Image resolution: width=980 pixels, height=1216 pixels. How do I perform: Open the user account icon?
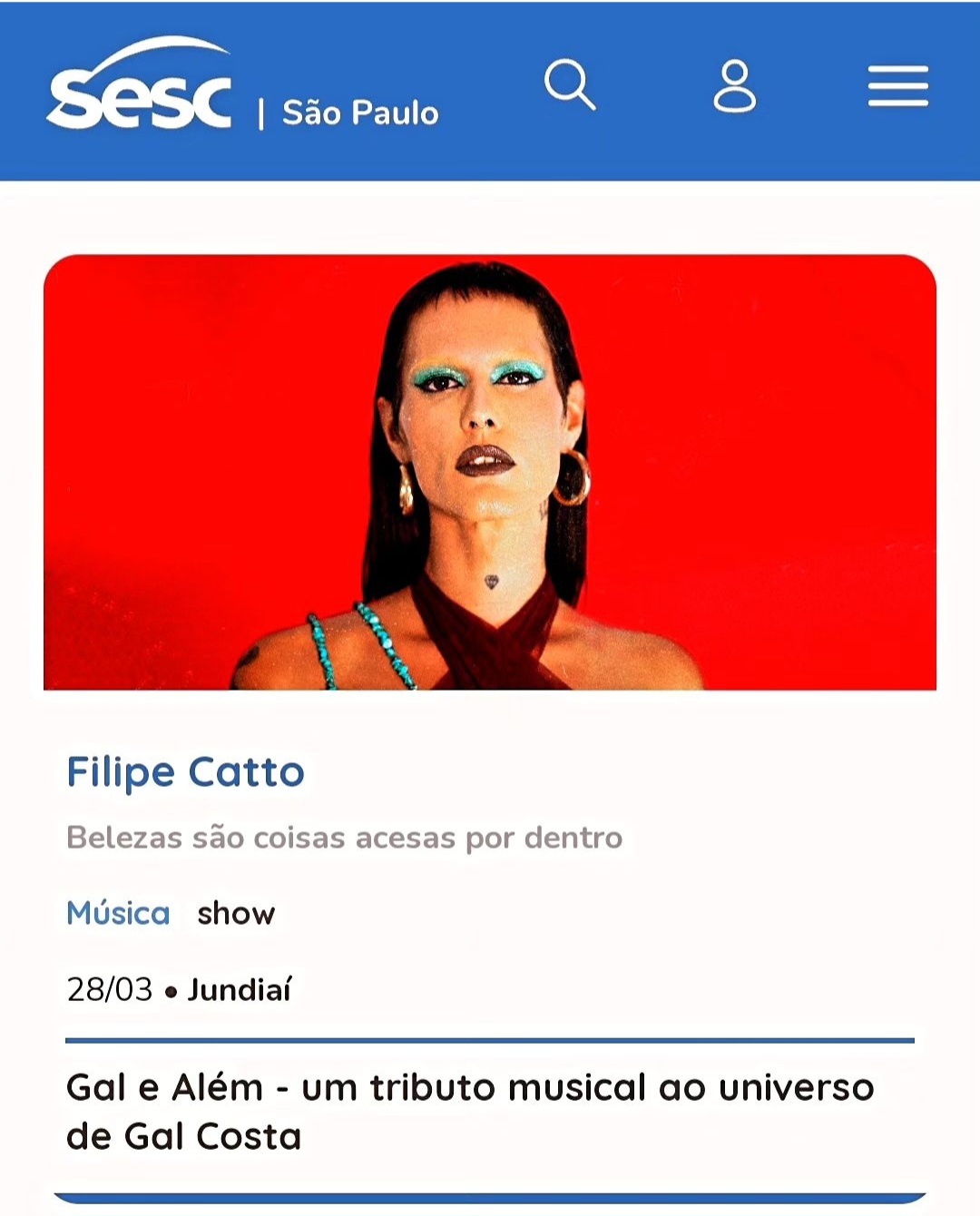(x=734, y=86)
